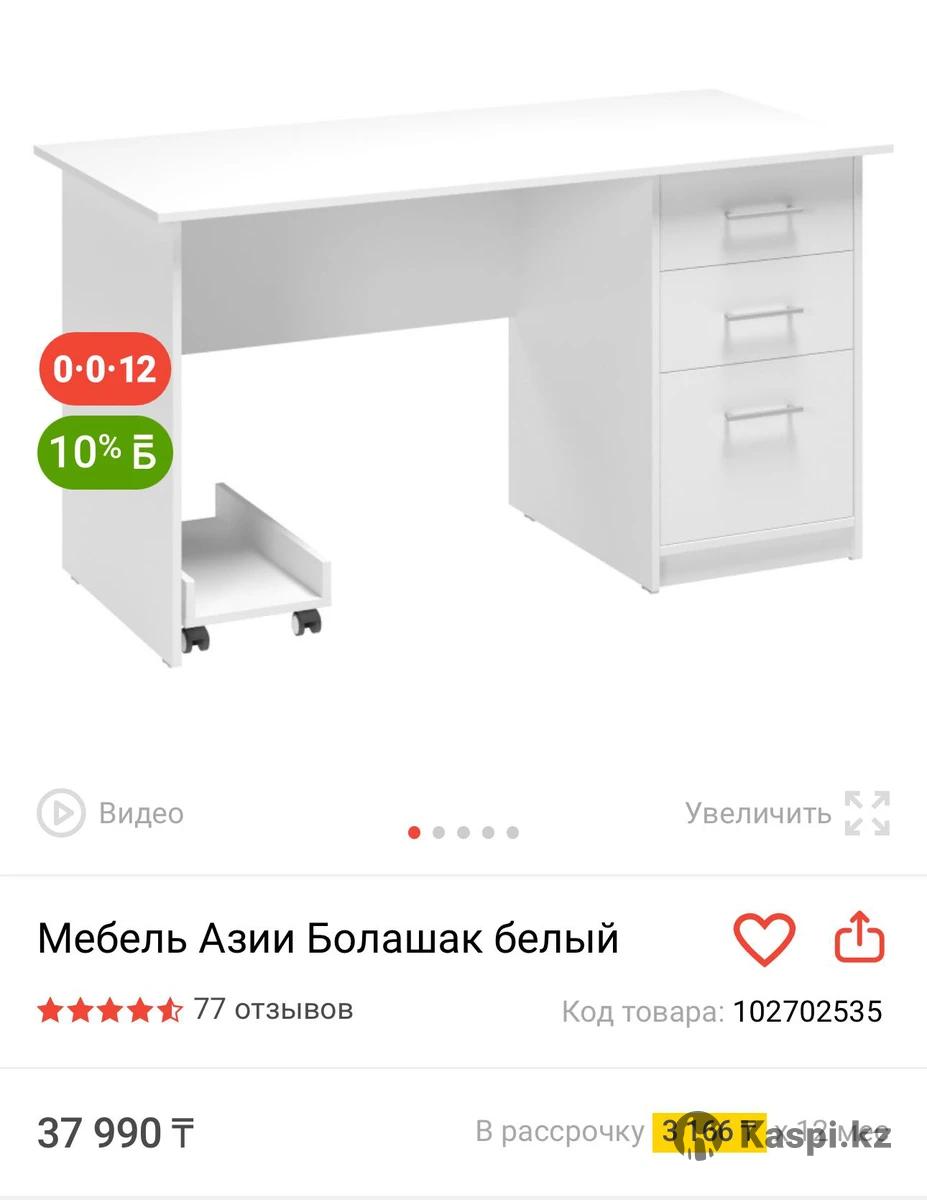Share this product
Screen dimensions: 927x1200
[860, 940]
